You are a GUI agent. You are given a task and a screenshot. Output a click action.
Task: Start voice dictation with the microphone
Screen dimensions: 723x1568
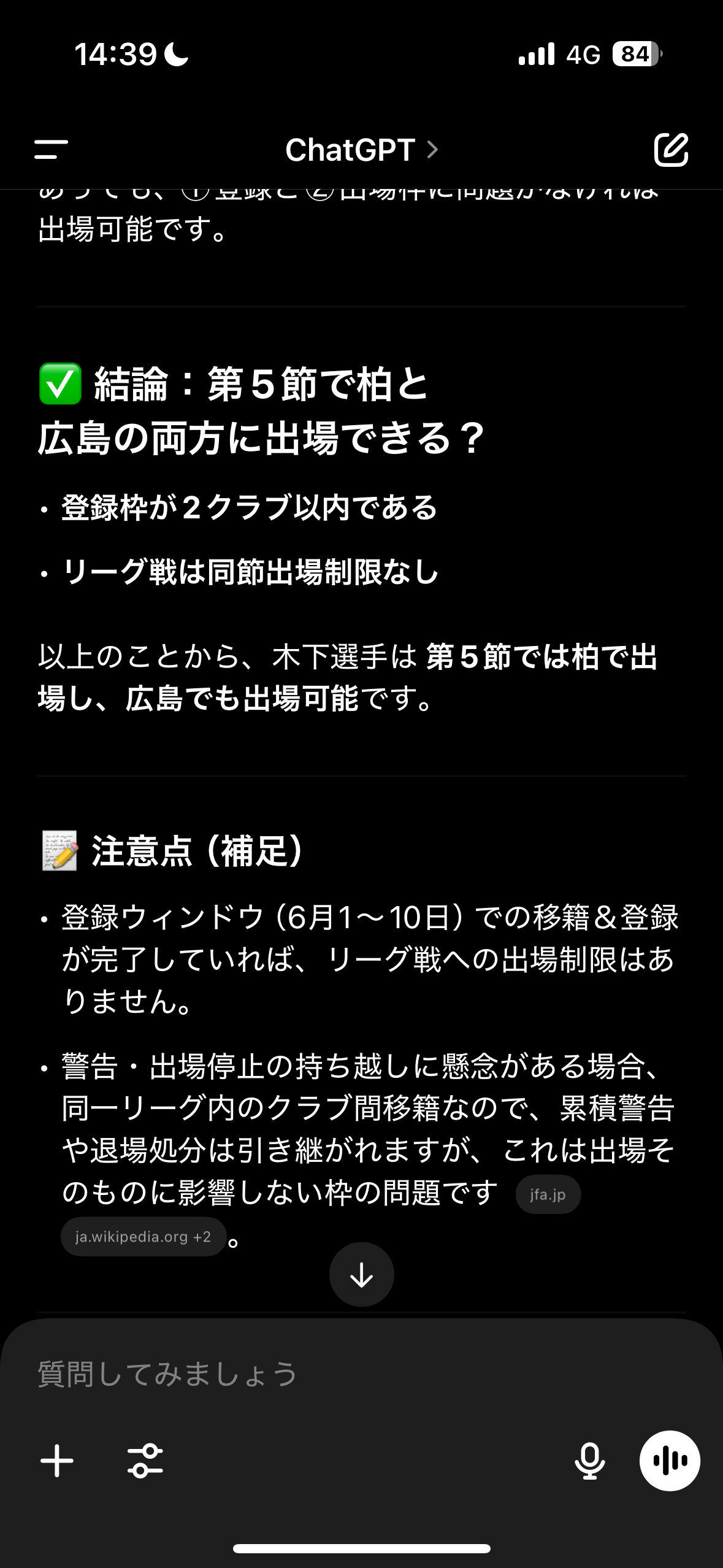point(589,1461)
